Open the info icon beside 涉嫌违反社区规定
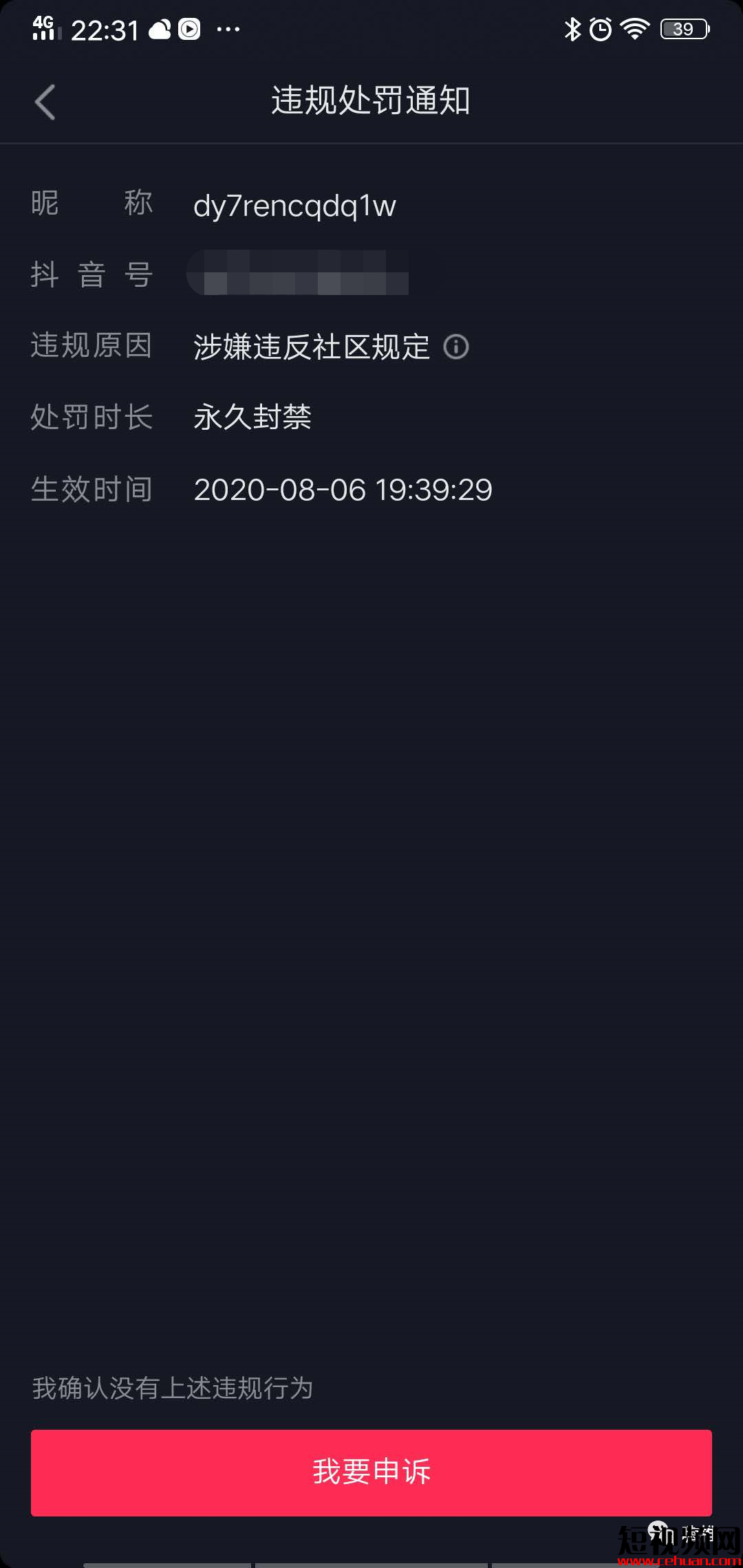Image resolution: width=743 pixels, height=1568 pixels. tap(455, 347)
